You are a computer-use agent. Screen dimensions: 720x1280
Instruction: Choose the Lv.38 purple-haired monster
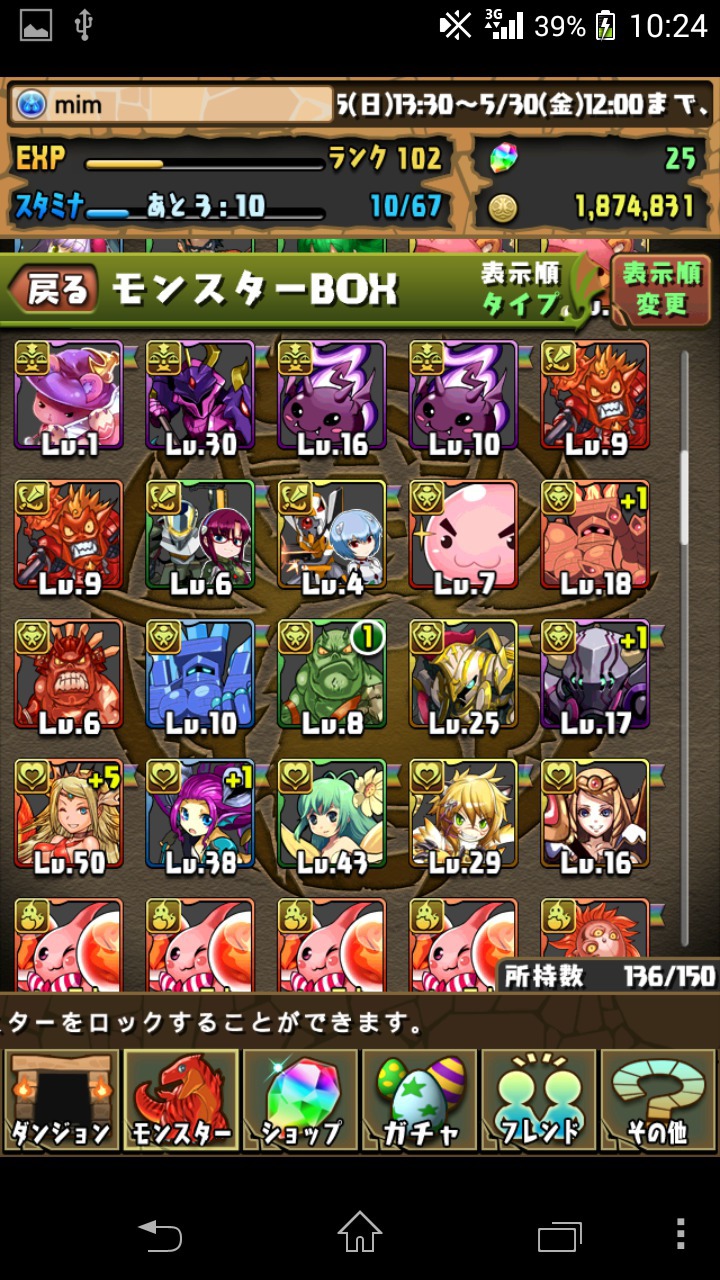click(200, 814)
